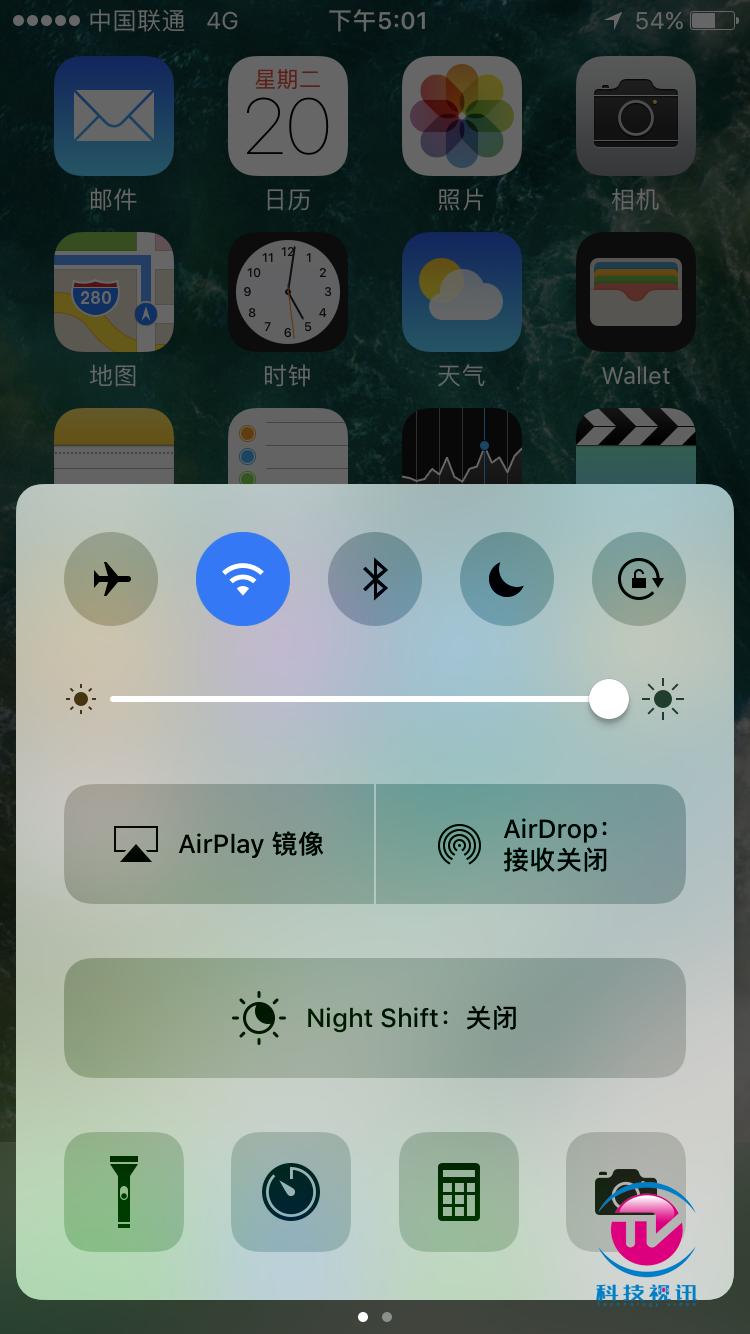750x1334 pixels.
Task: Open the 邮件 (Mail) app
Action: tap(114, 115)
